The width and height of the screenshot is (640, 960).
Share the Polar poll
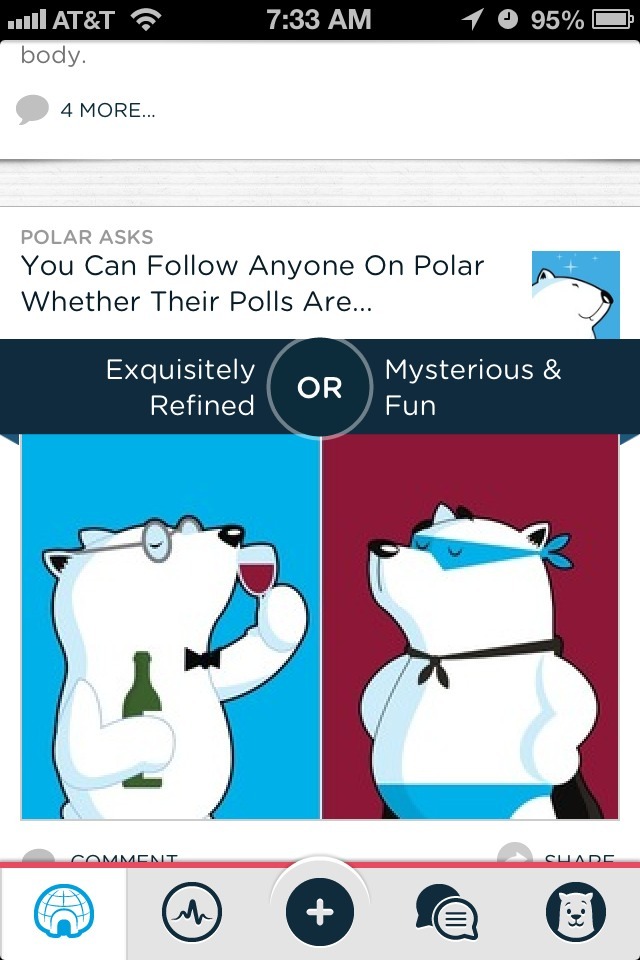click(558, 859)
